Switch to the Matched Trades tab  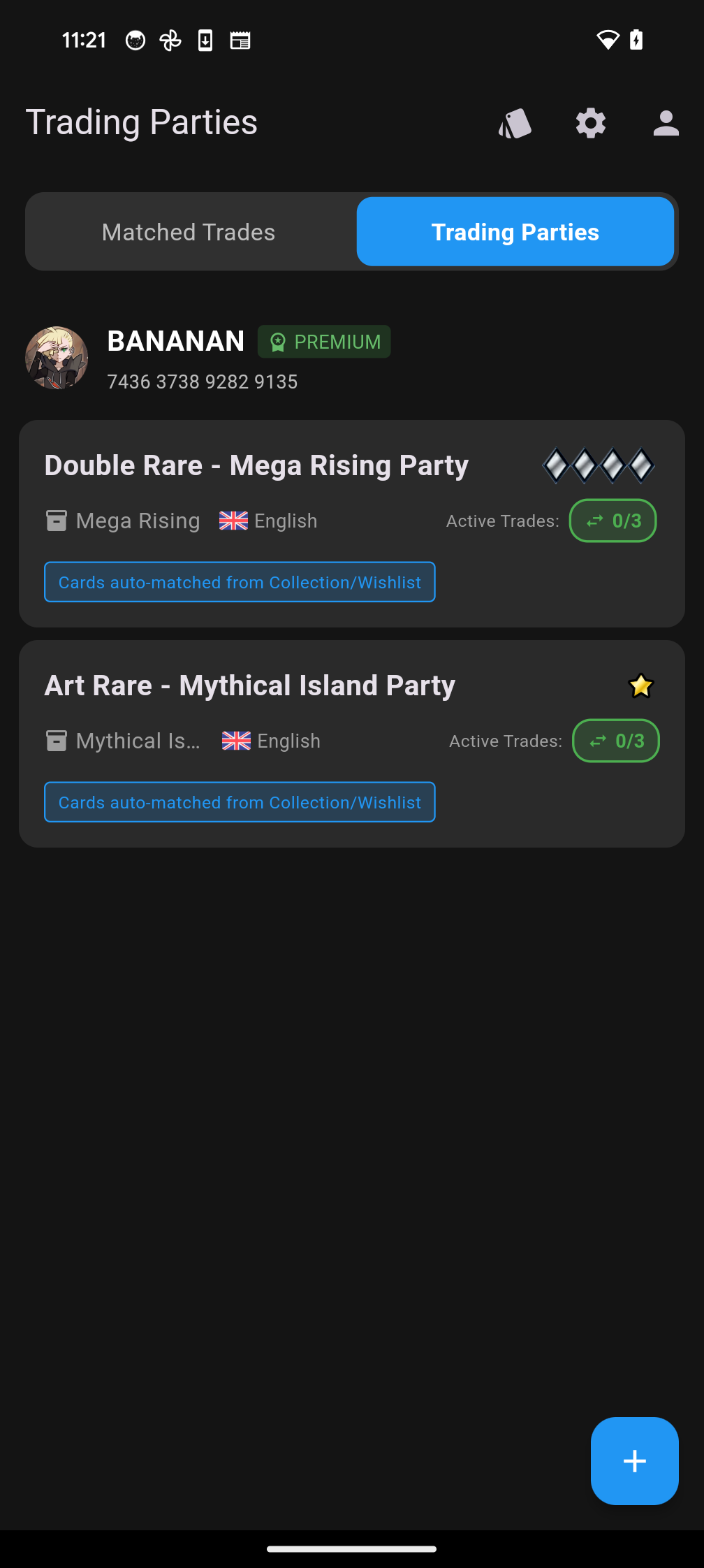tap(188, 231)
